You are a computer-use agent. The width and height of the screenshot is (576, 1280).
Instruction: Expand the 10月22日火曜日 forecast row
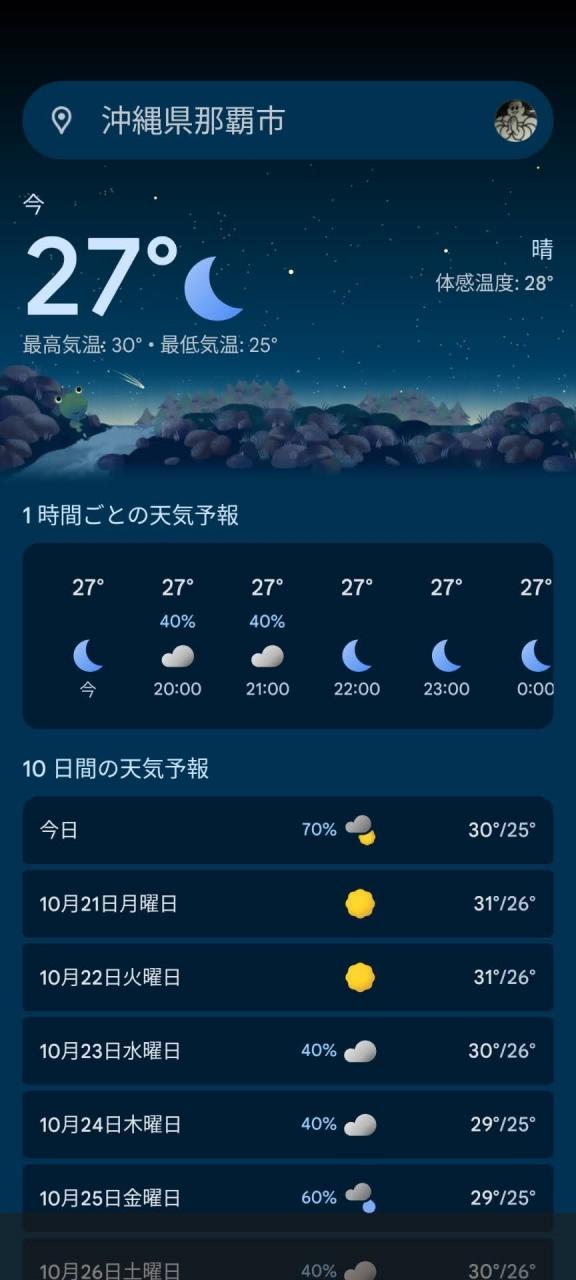288,977
